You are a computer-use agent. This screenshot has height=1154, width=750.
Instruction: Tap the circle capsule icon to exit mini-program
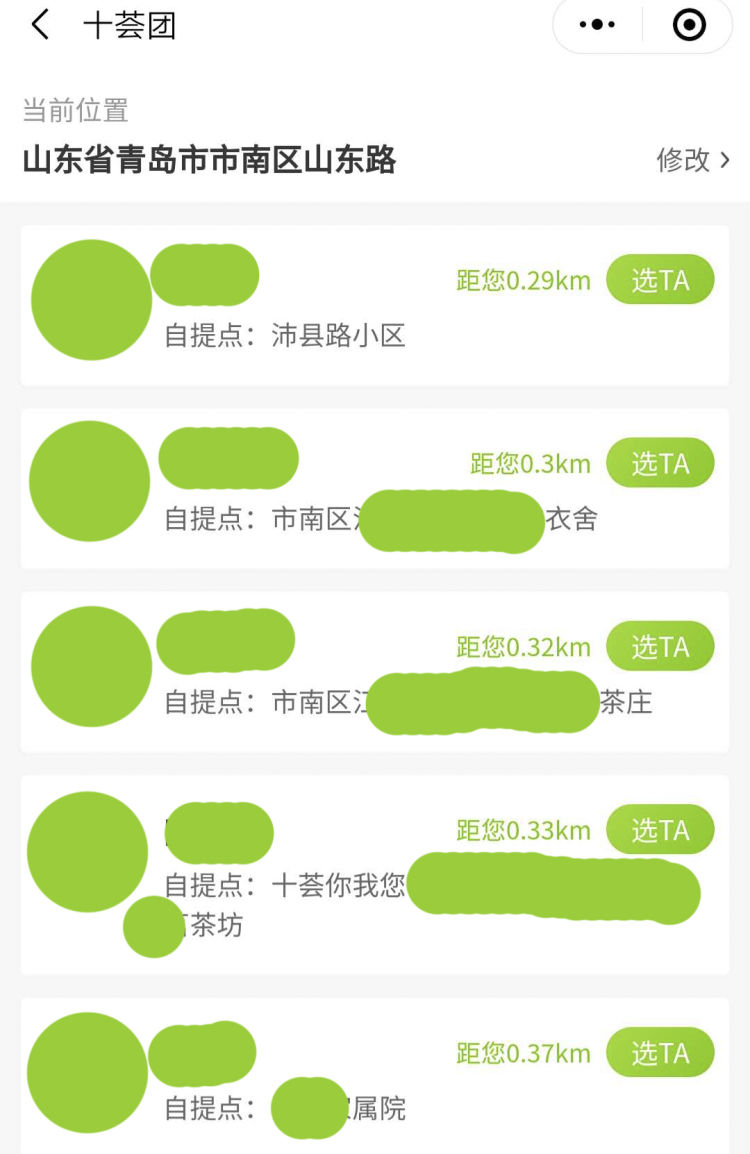[x=689, y=24]
